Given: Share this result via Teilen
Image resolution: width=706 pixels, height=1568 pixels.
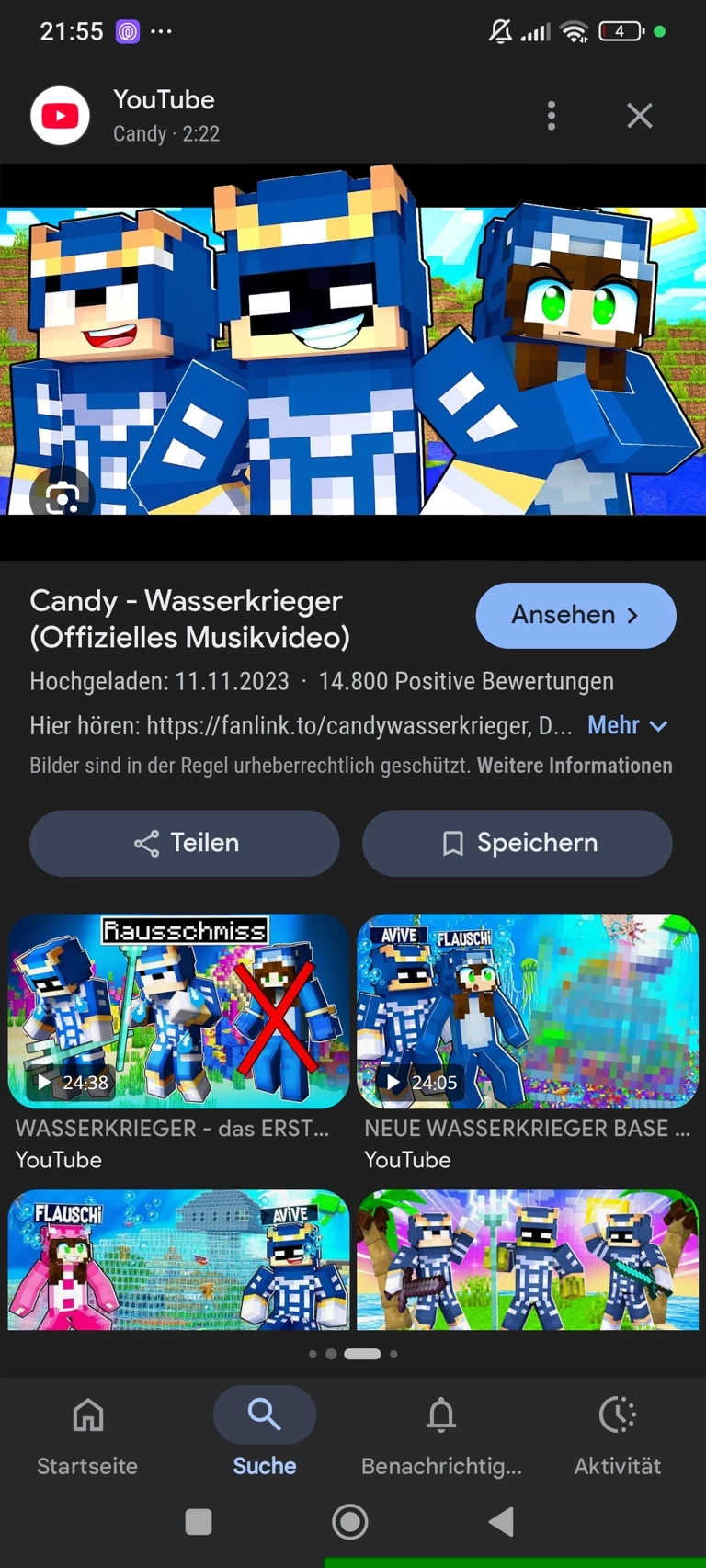Looking at the screenshot, I should pyautogui.click(x=185, y=843).
